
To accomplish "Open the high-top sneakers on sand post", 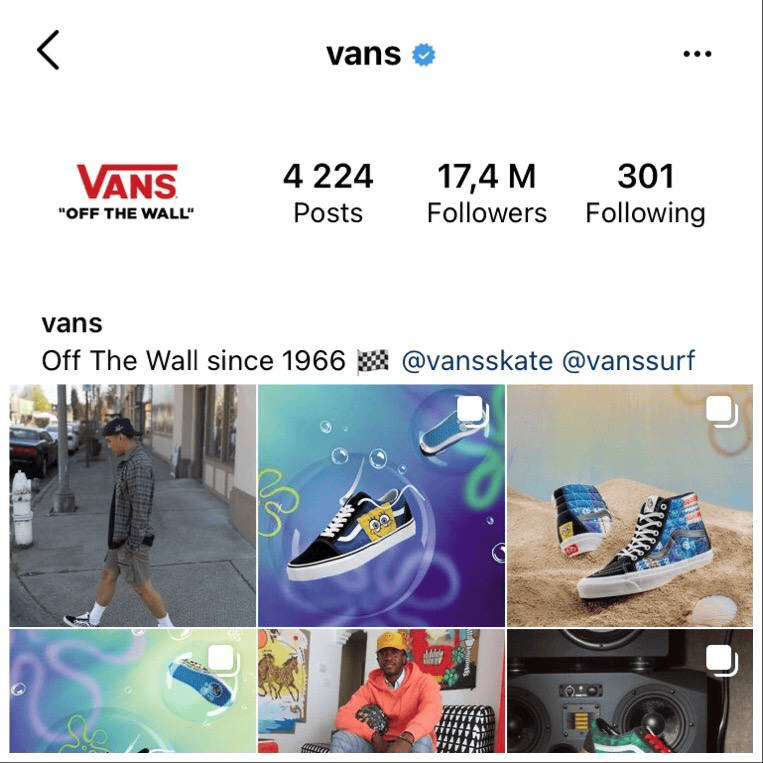I will tap(630, 505).
